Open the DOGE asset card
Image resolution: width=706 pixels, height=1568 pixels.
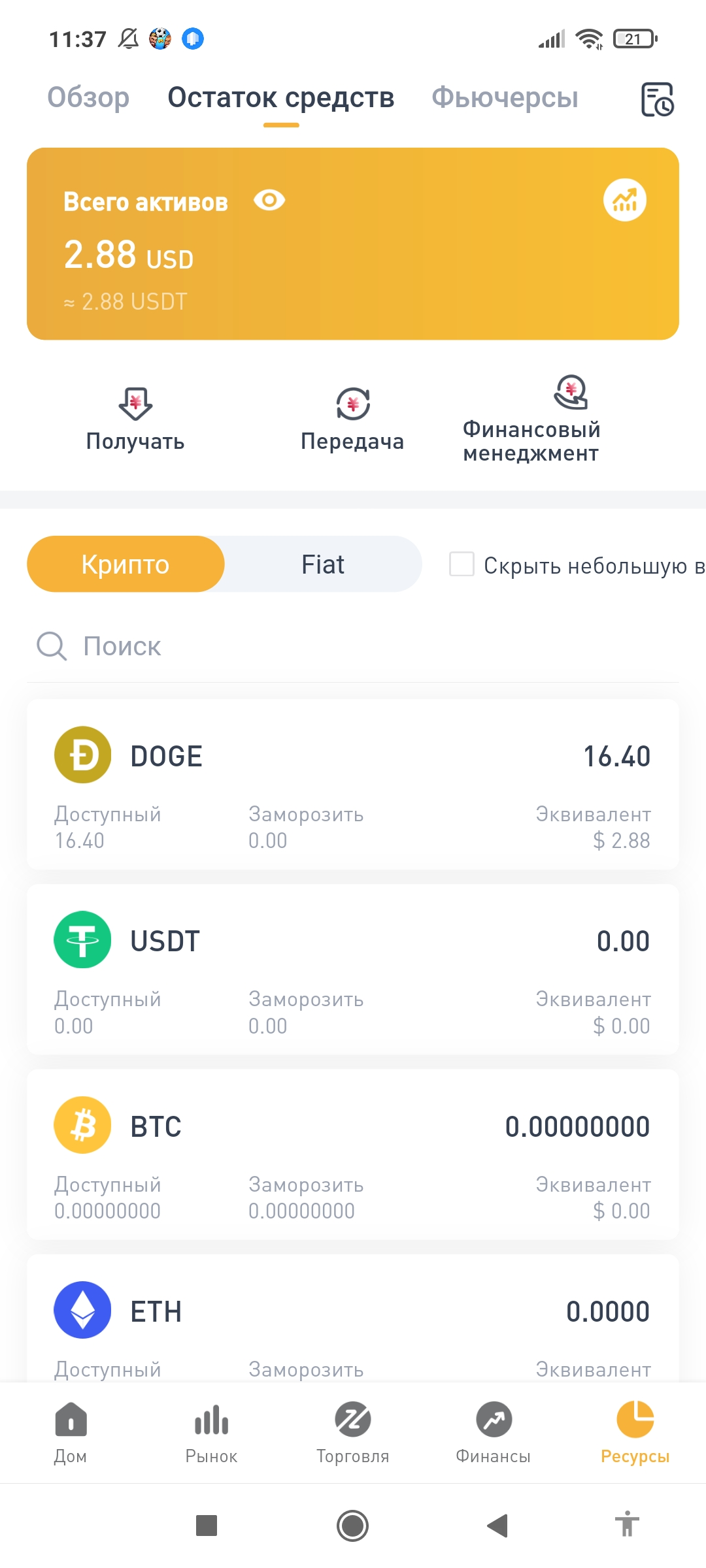(353, 785)
